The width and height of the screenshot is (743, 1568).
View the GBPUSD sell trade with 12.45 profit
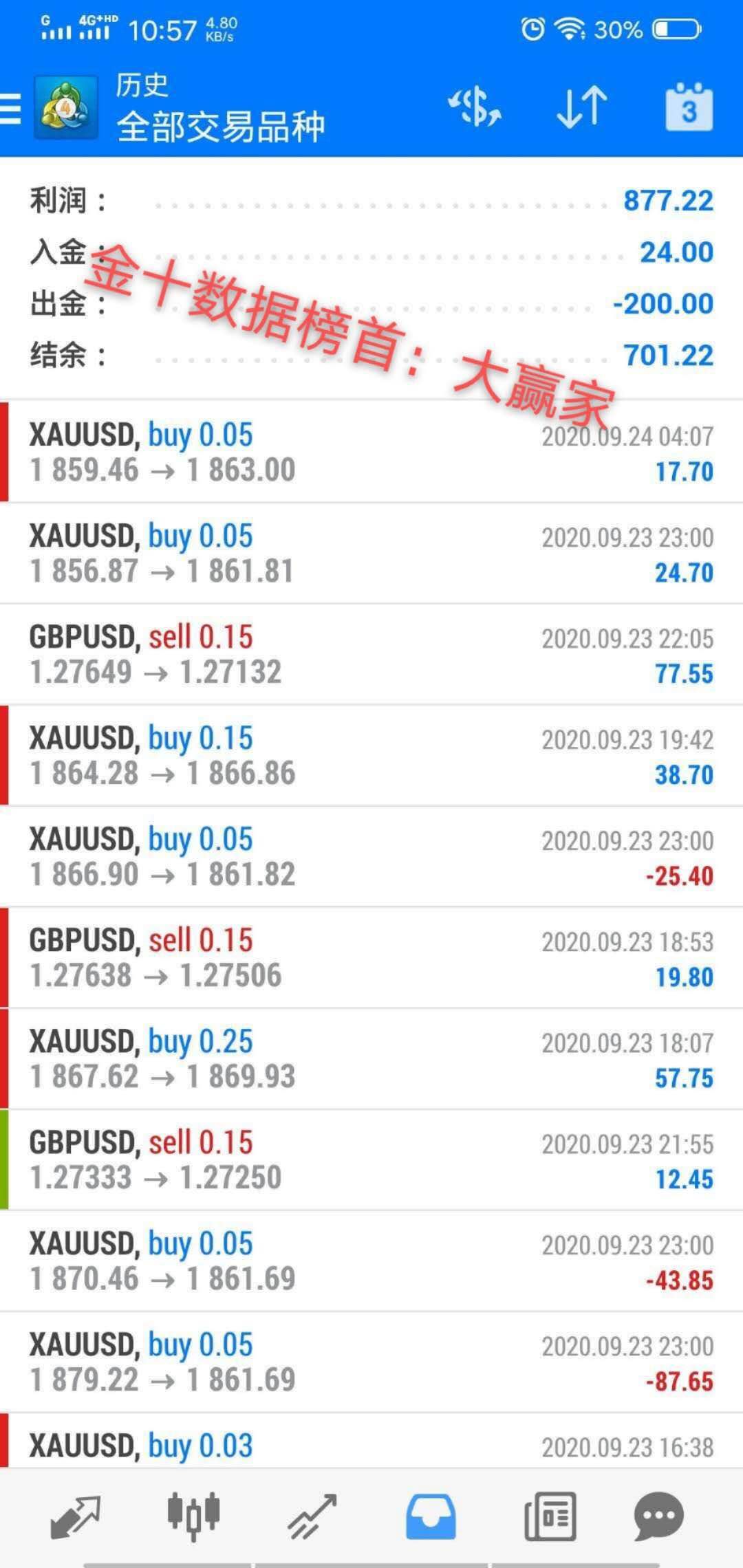coord(371,1160)
